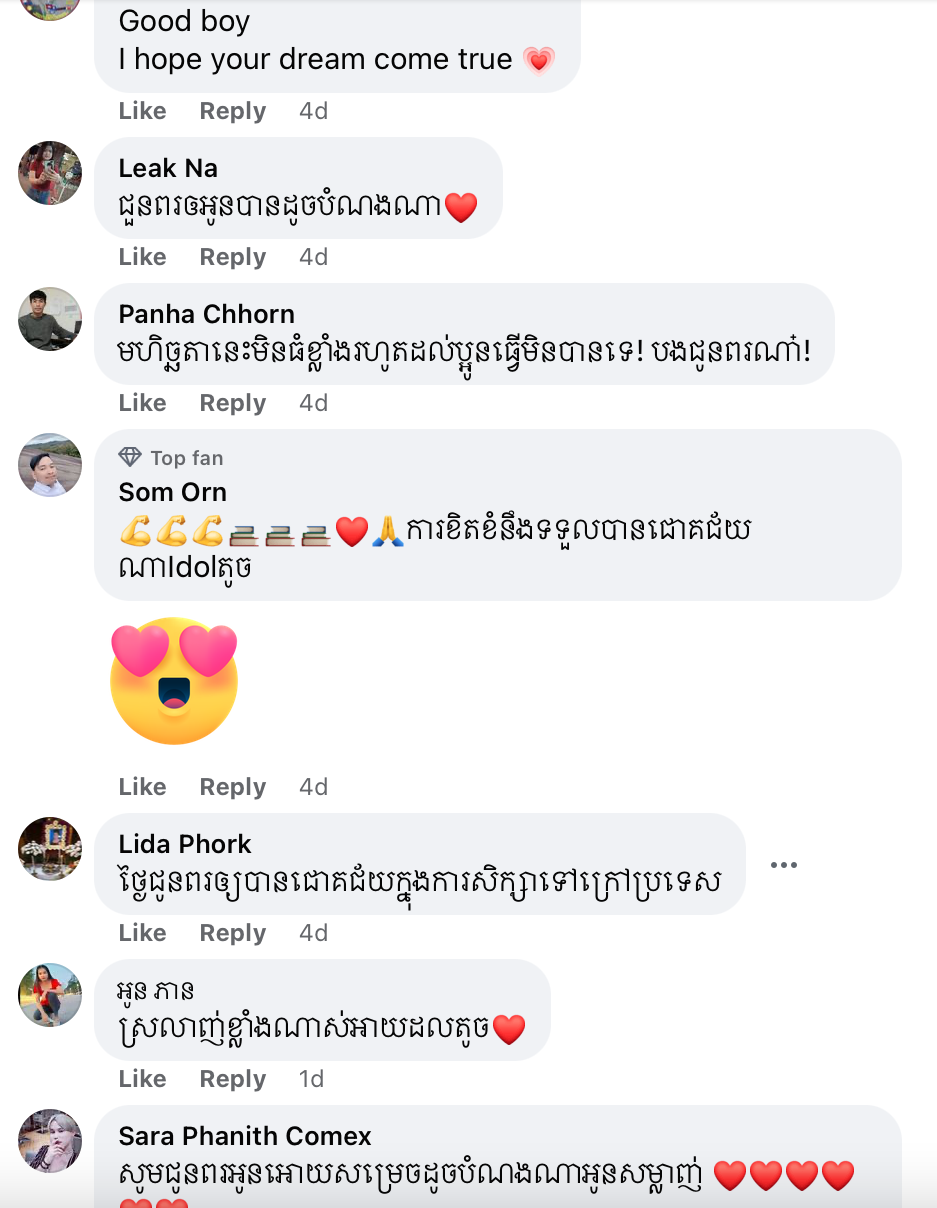Like Leak Na's comment
The width and height of the screenshot is (937, 1208).
pyautogui.click(x=142, y=257)
